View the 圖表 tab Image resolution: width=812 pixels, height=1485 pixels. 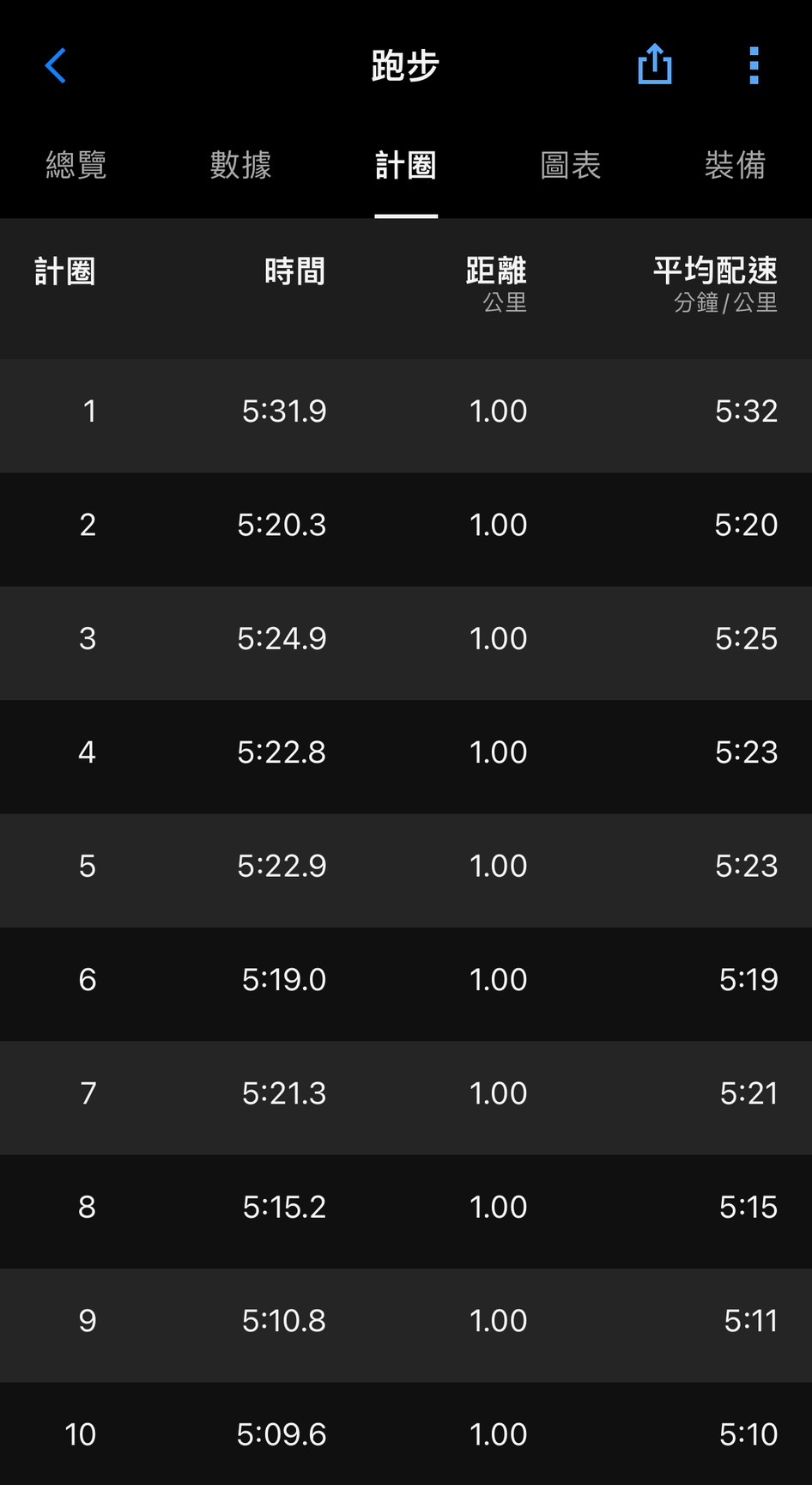point(571,165)
